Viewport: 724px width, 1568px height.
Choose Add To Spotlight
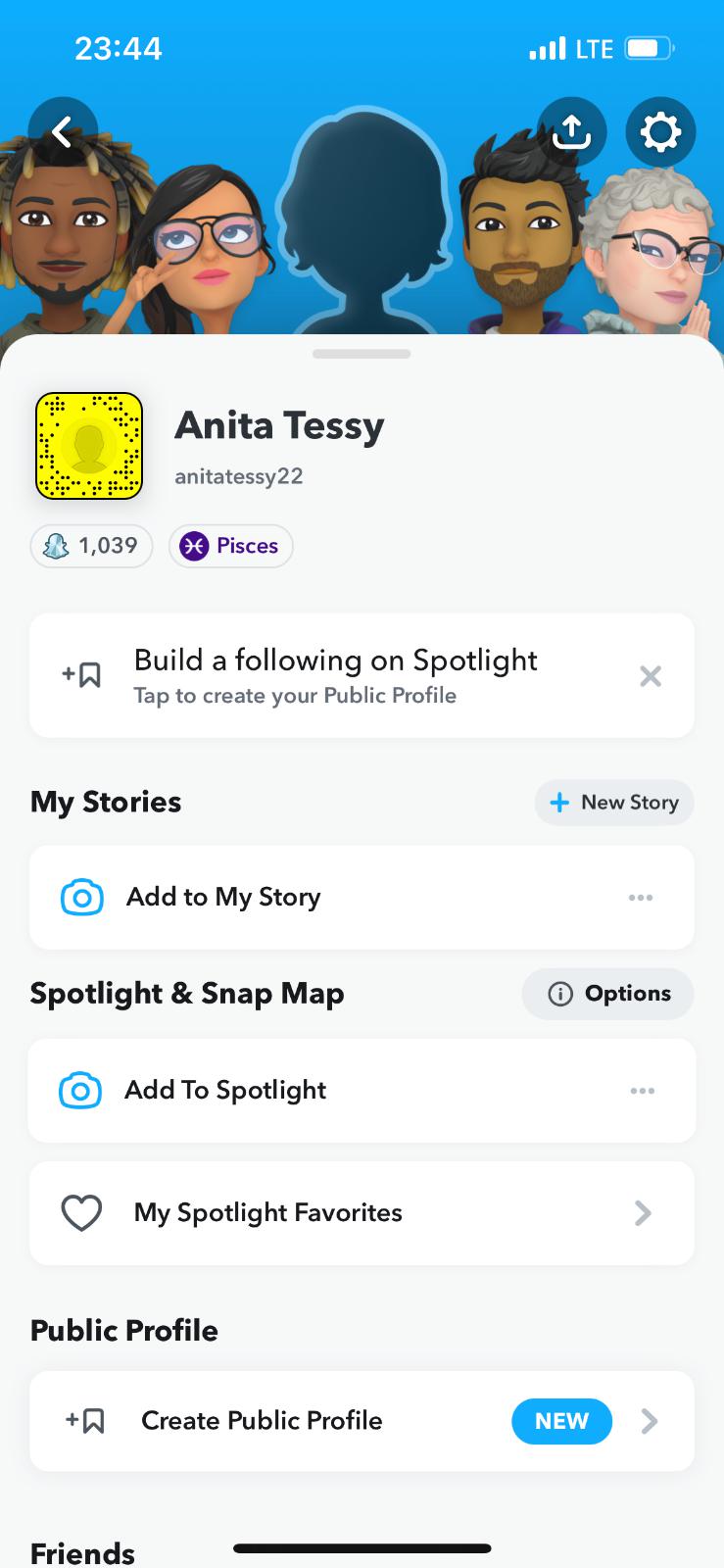click(x=225, y=1091)
